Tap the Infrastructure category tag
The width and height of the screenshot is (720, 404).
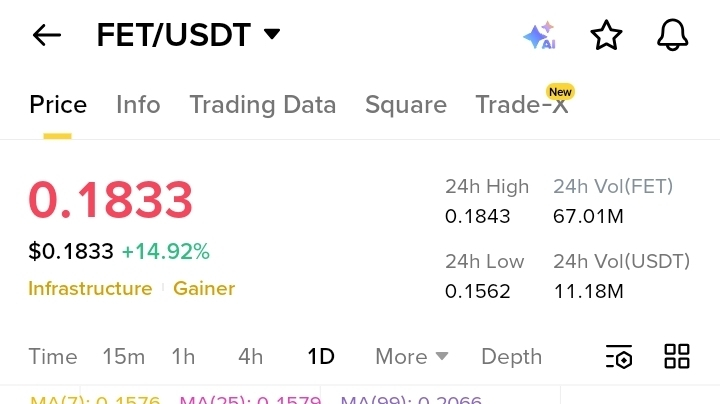pos(90,289)
